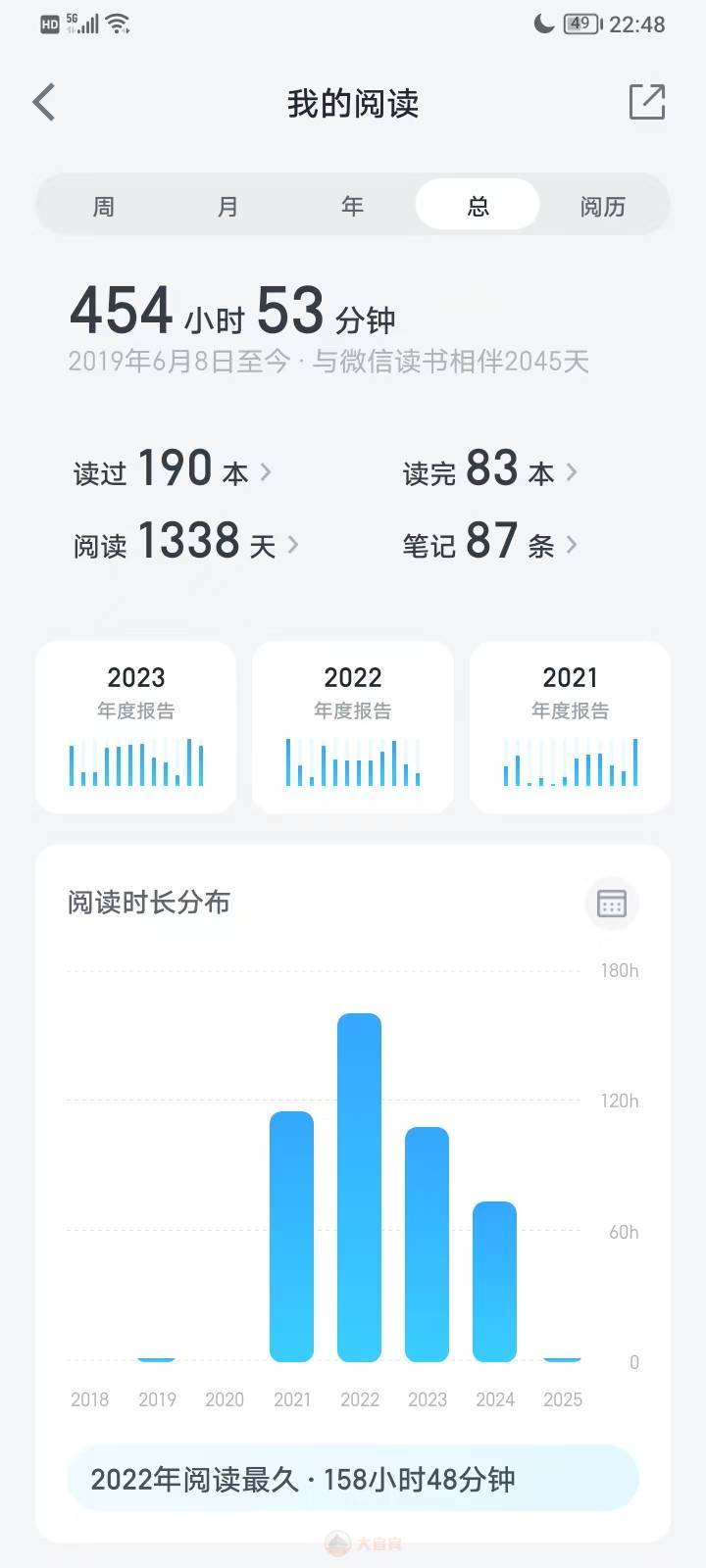706x1568 pixels.
Task: Select the 2021 bar in chart
Action: (x=292, y=1237)
